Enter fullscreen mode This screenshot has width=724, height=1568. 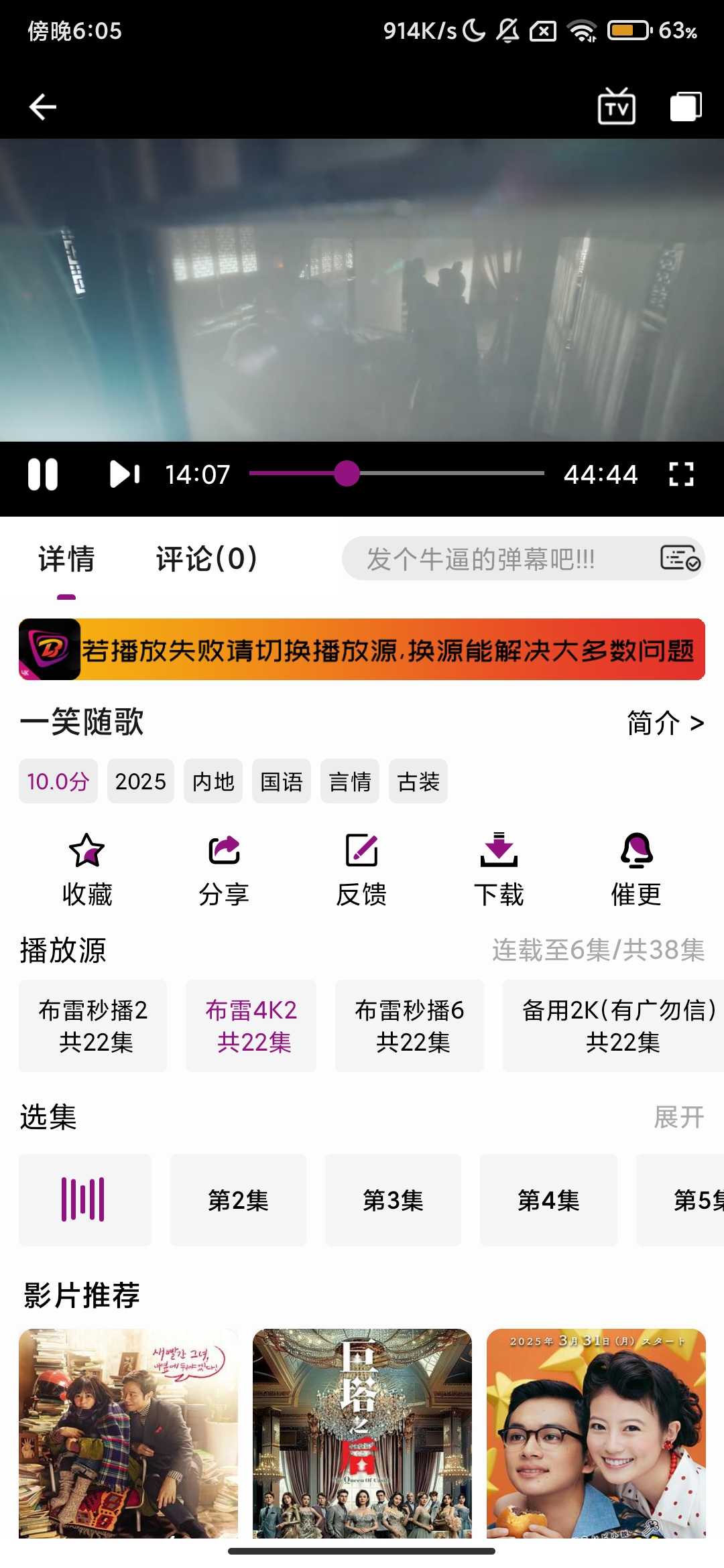(681, 474)
